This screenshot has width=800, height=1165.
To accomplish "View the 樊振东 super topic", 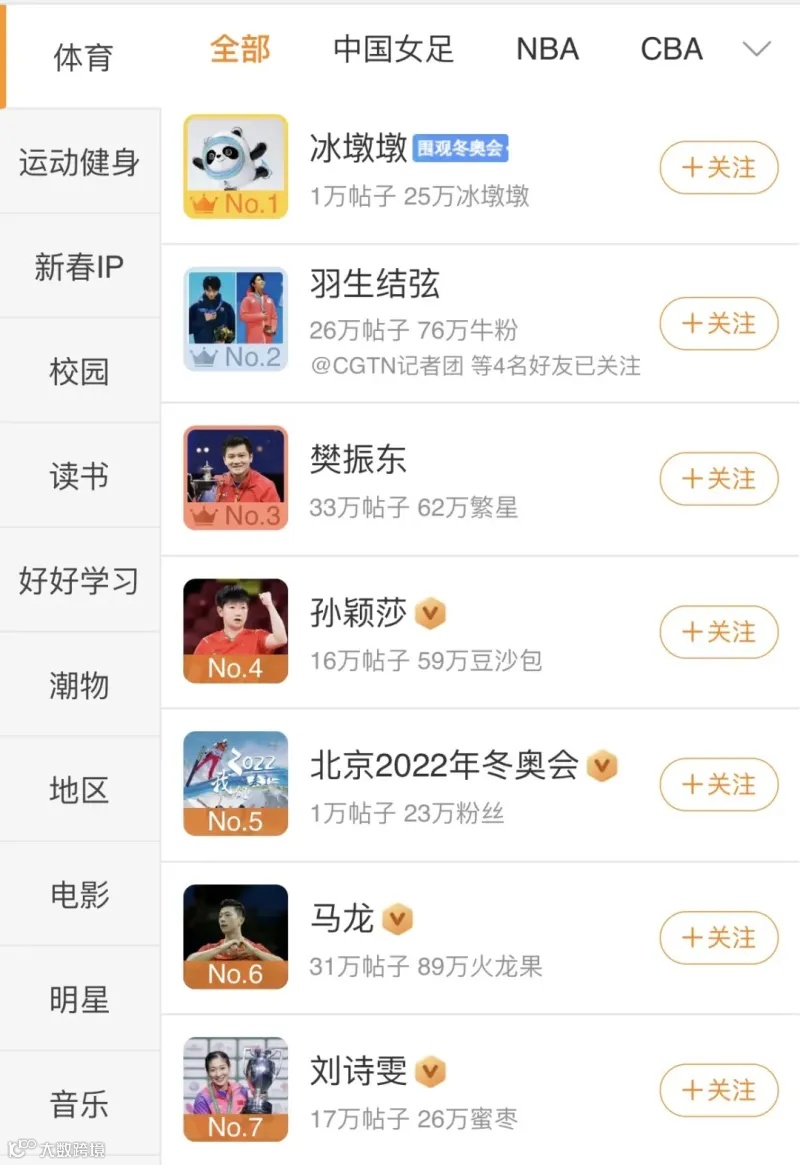I will 358,460.
